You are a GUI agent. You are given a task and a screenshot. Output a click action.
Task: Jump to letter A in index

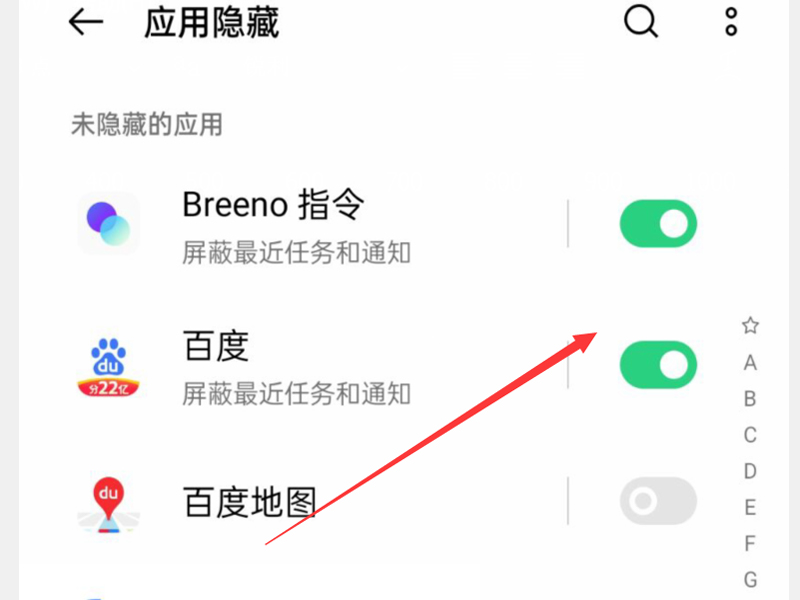click(x=750, y=363)
